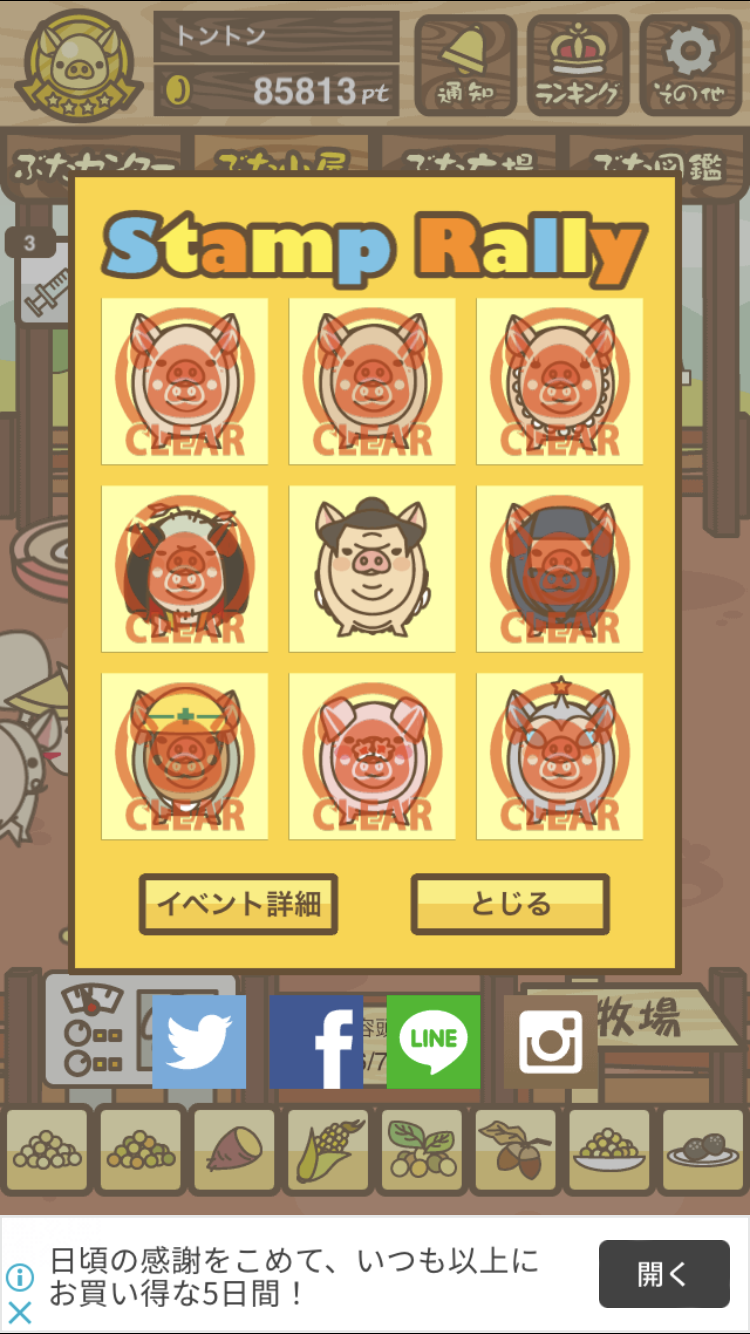Dismiss the ad with the X icon
This screenshot has height=1334, width=750.
[x=20, y=1312]
